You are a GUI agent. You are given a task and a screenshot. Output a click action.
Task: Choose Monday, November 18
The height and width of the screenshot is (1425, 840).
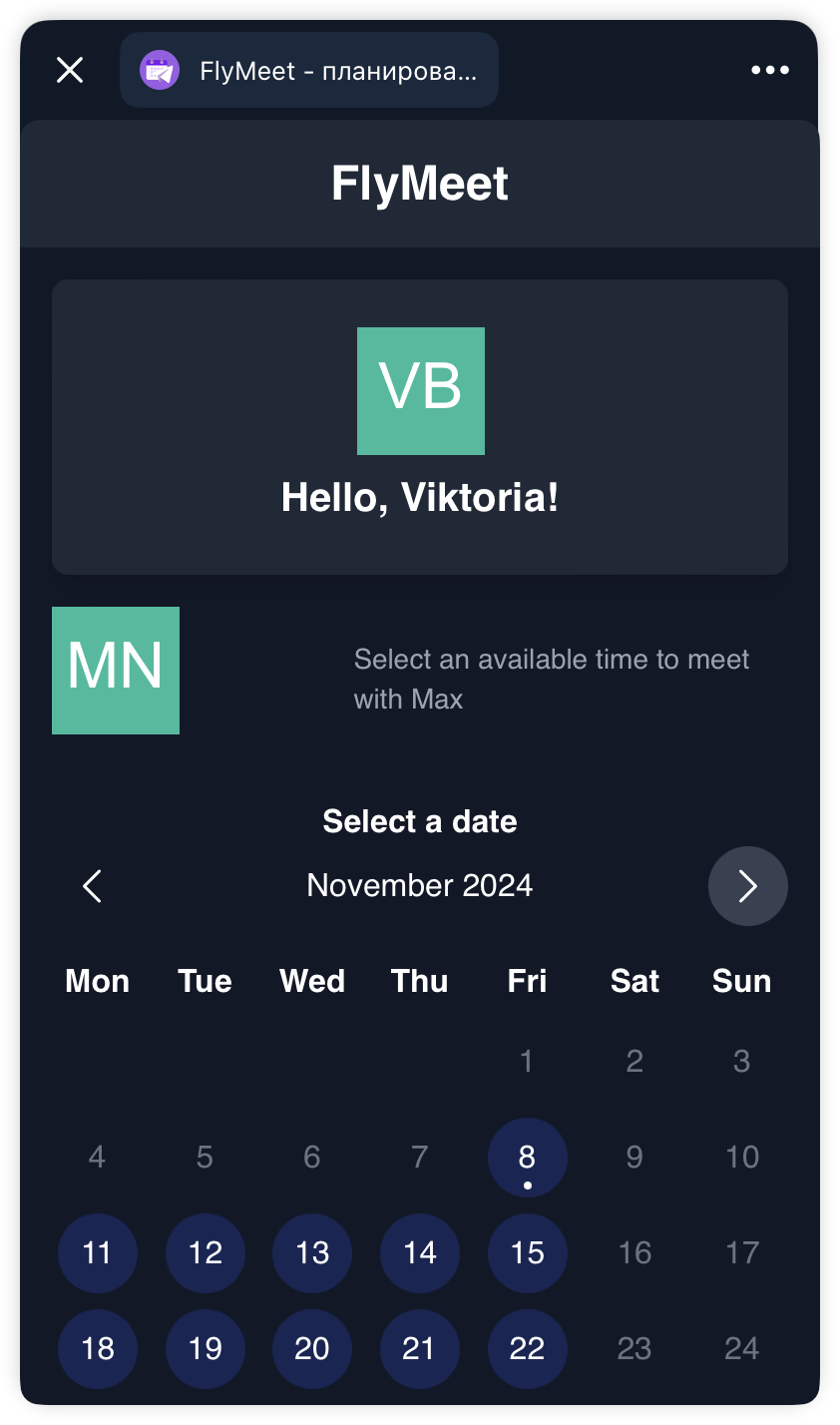[98, 1349]
